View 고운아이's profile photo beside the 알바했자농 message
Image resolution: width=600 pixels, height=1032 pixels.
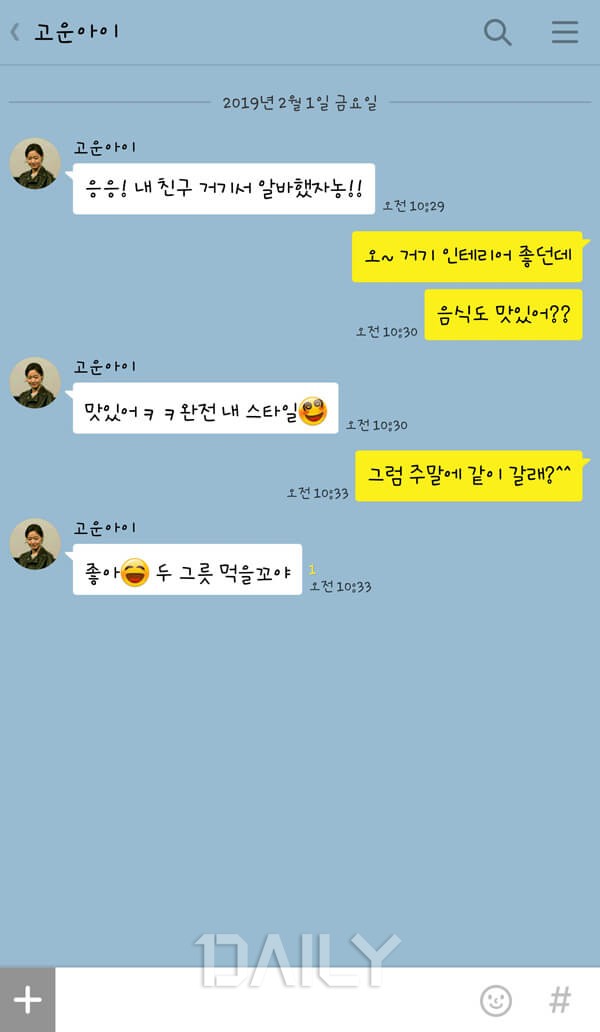[36, 163]
